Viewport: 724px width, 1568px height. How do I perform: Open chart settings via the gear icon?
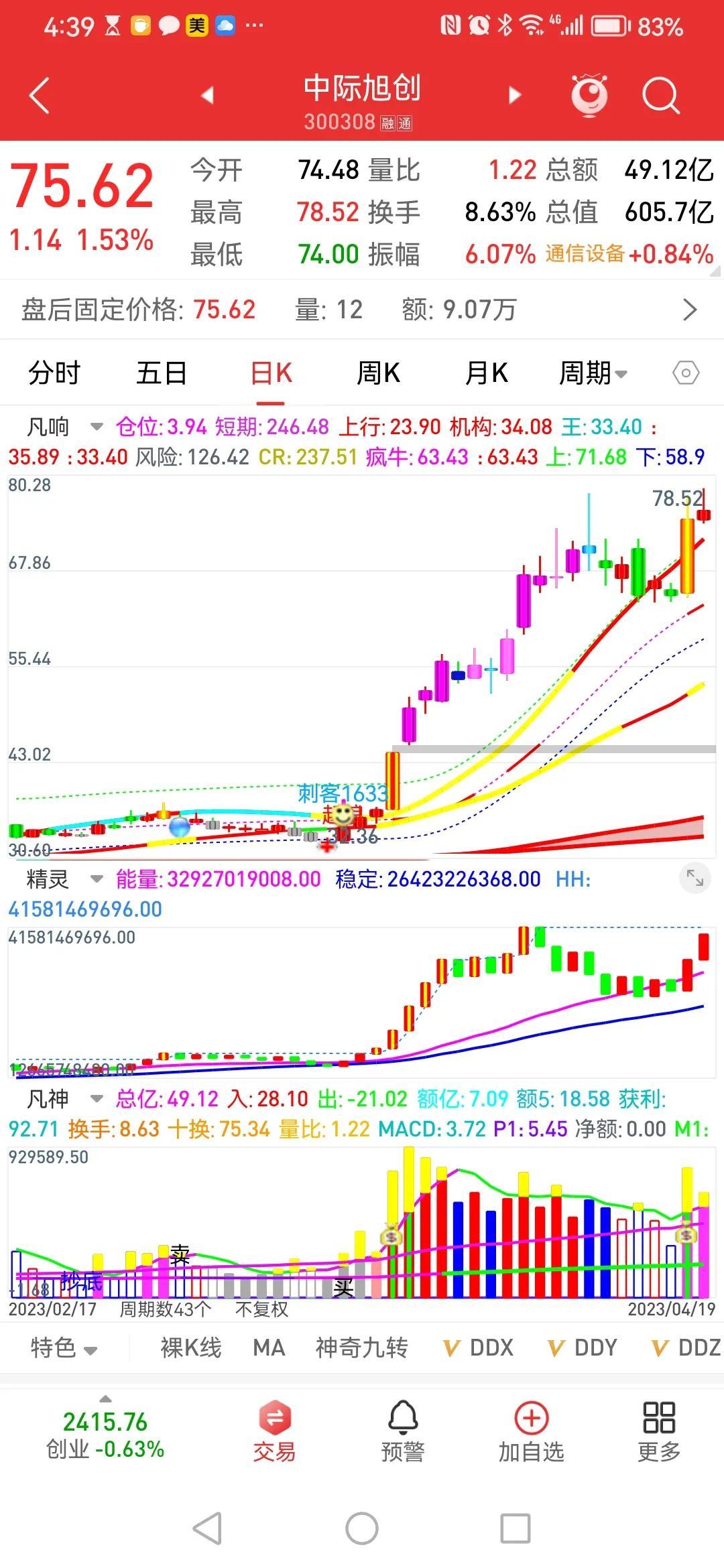[685, 373]
